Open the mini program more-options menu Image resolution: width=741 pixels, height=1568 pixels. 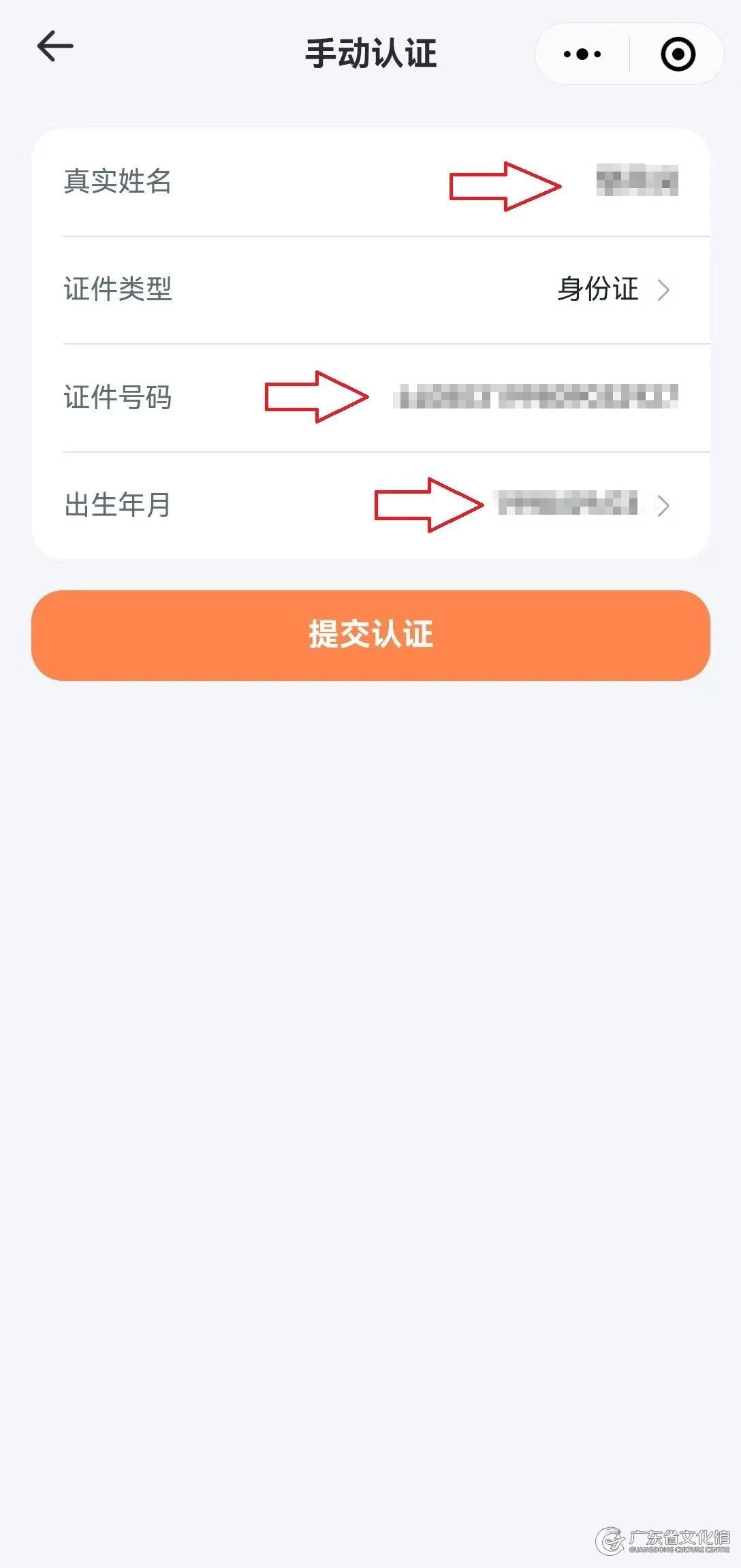[582, 54]
